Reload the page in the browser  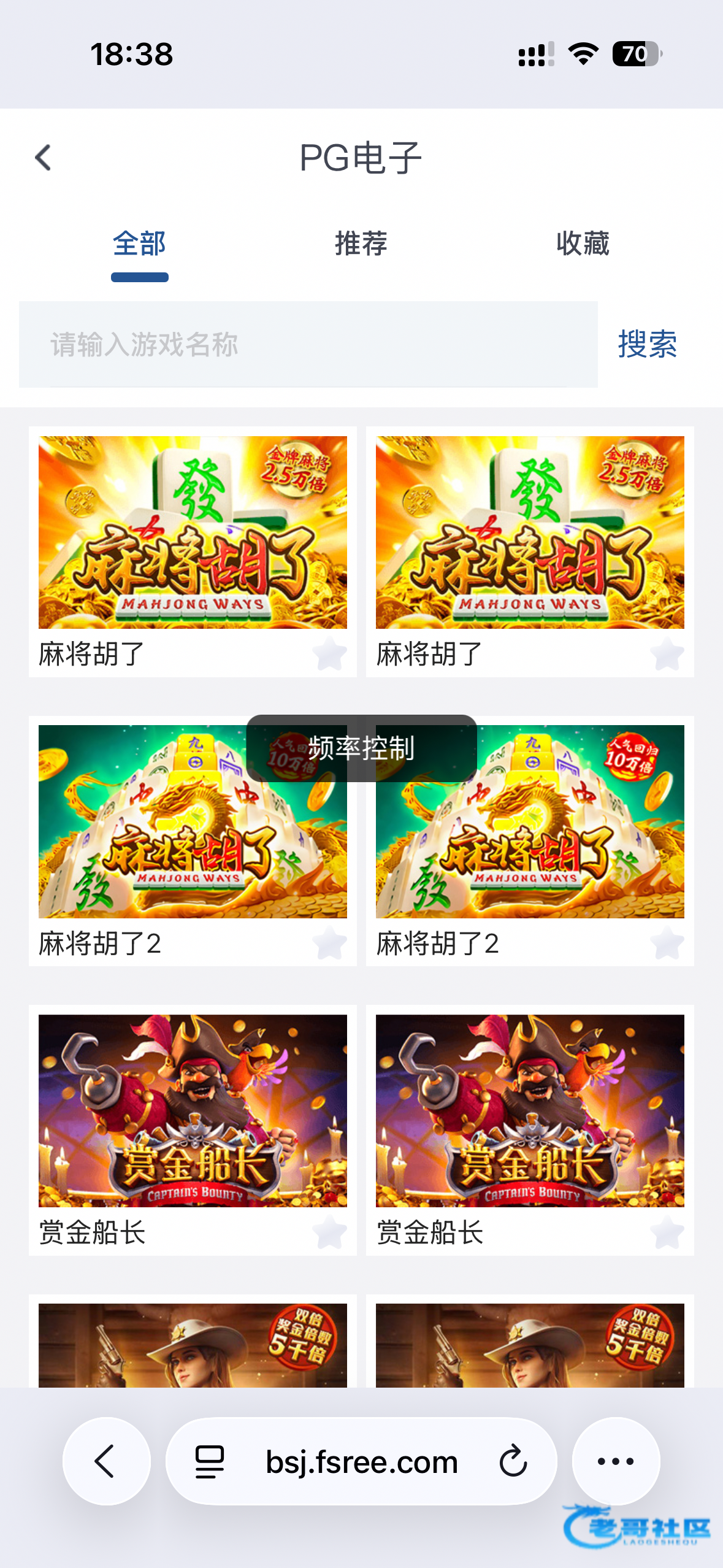(513, 1461)
